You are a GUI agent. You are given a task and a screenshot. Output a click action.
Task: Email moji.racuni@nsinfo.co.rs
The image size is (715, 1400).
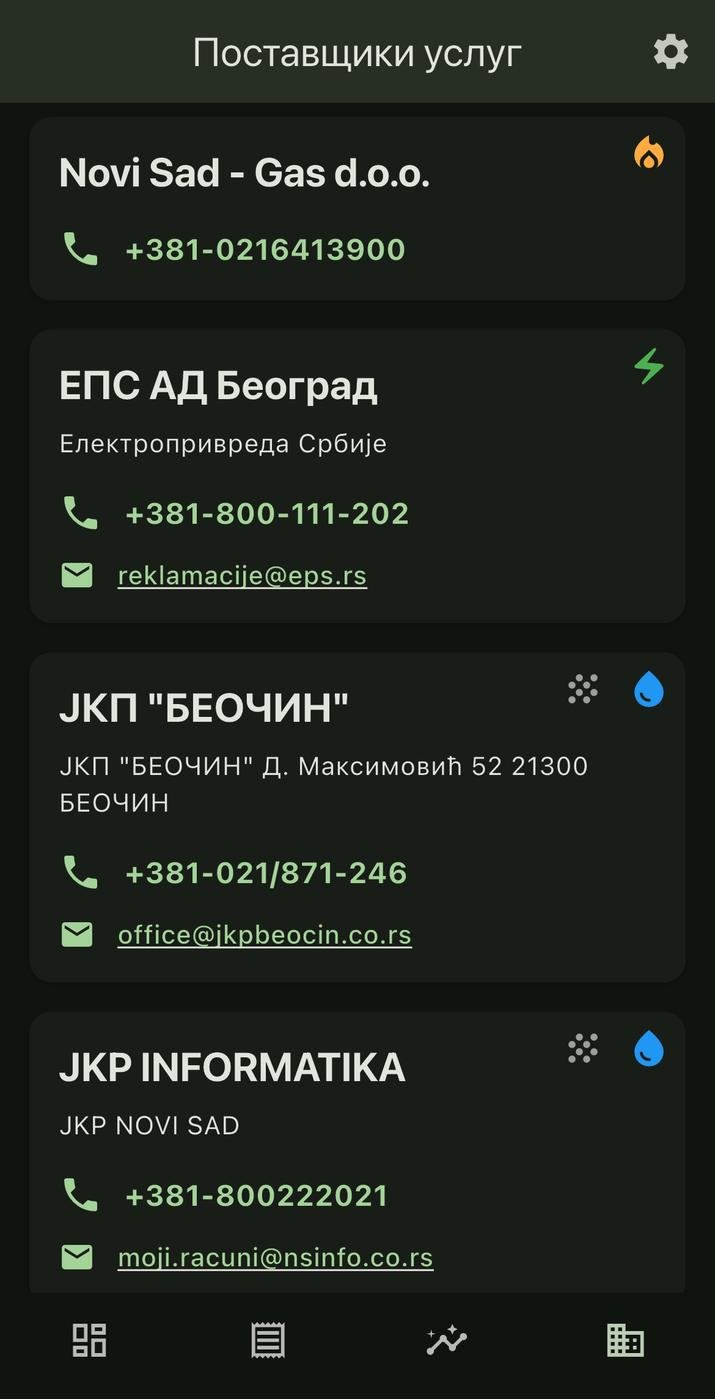coord(275,1257)
